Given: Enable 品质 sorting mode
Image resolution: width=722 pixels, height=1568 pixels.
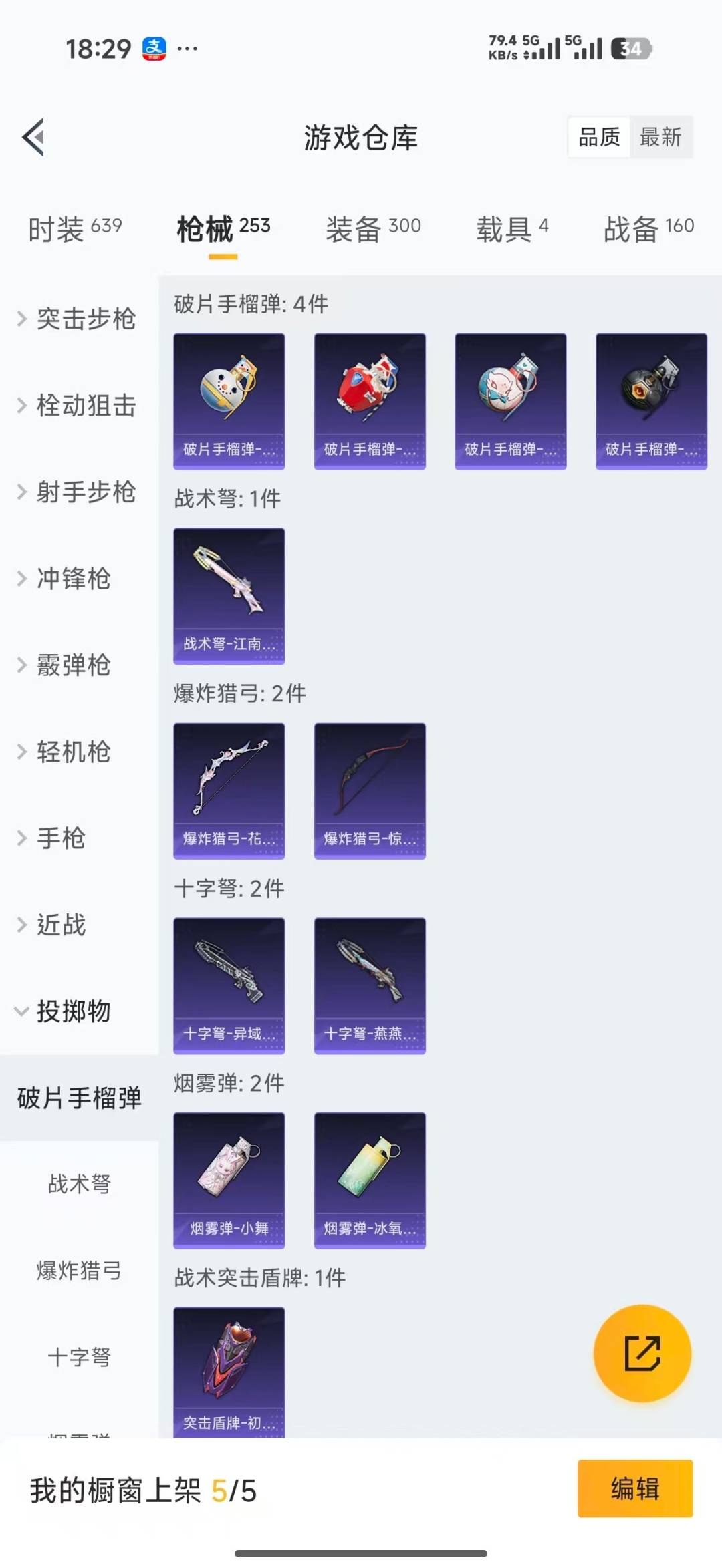Looking at the screenshot, I should click(x=598, y=137).
